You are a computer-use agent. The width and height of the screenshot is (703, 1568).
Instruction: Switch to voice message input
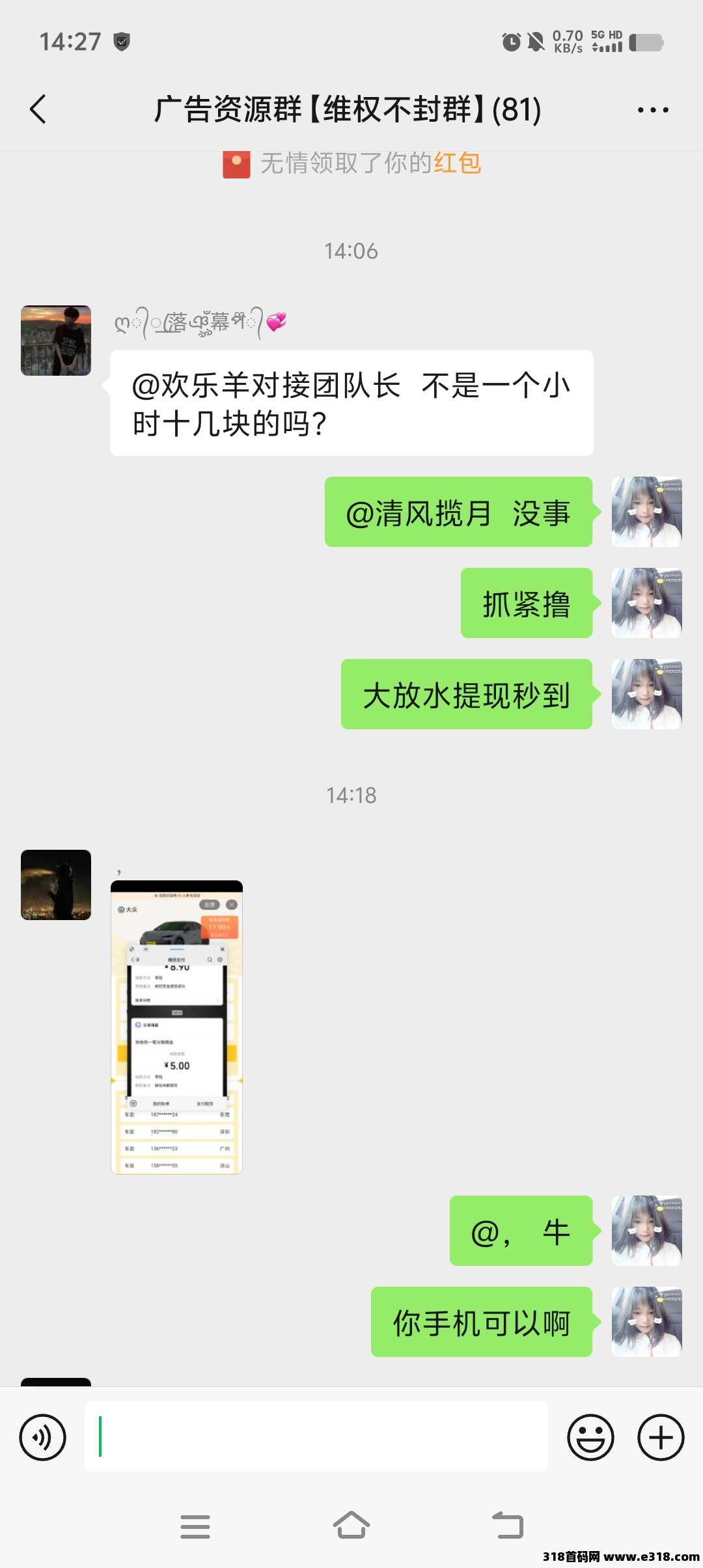(43, 1436)
